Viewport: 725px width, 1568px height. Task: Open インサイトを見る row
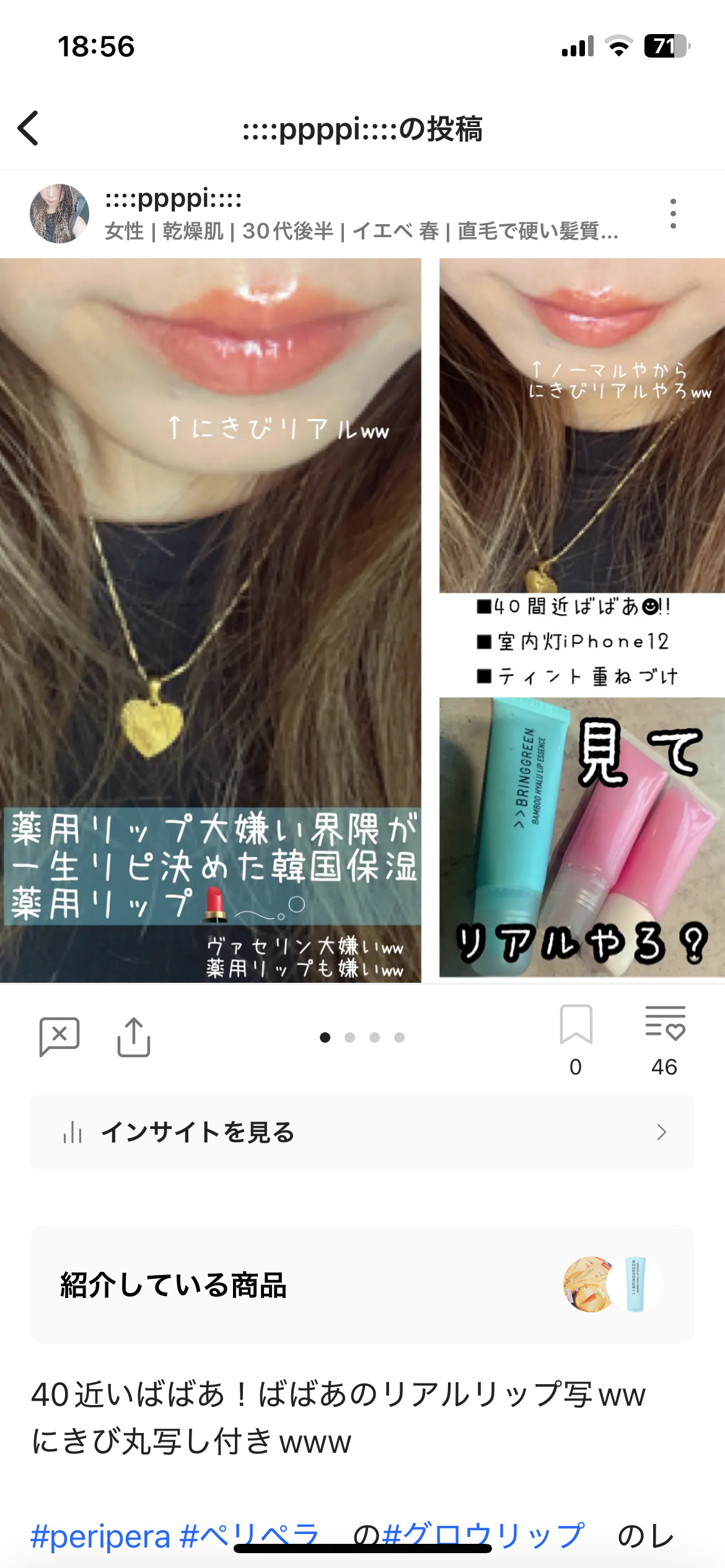point(362,1132)
